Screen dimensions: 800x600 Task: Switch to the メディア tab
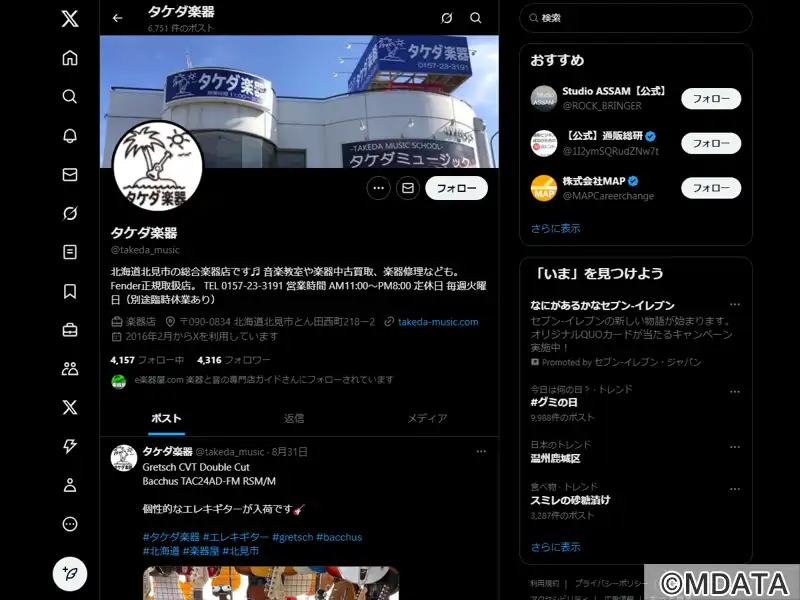click(x=427, y=418)
